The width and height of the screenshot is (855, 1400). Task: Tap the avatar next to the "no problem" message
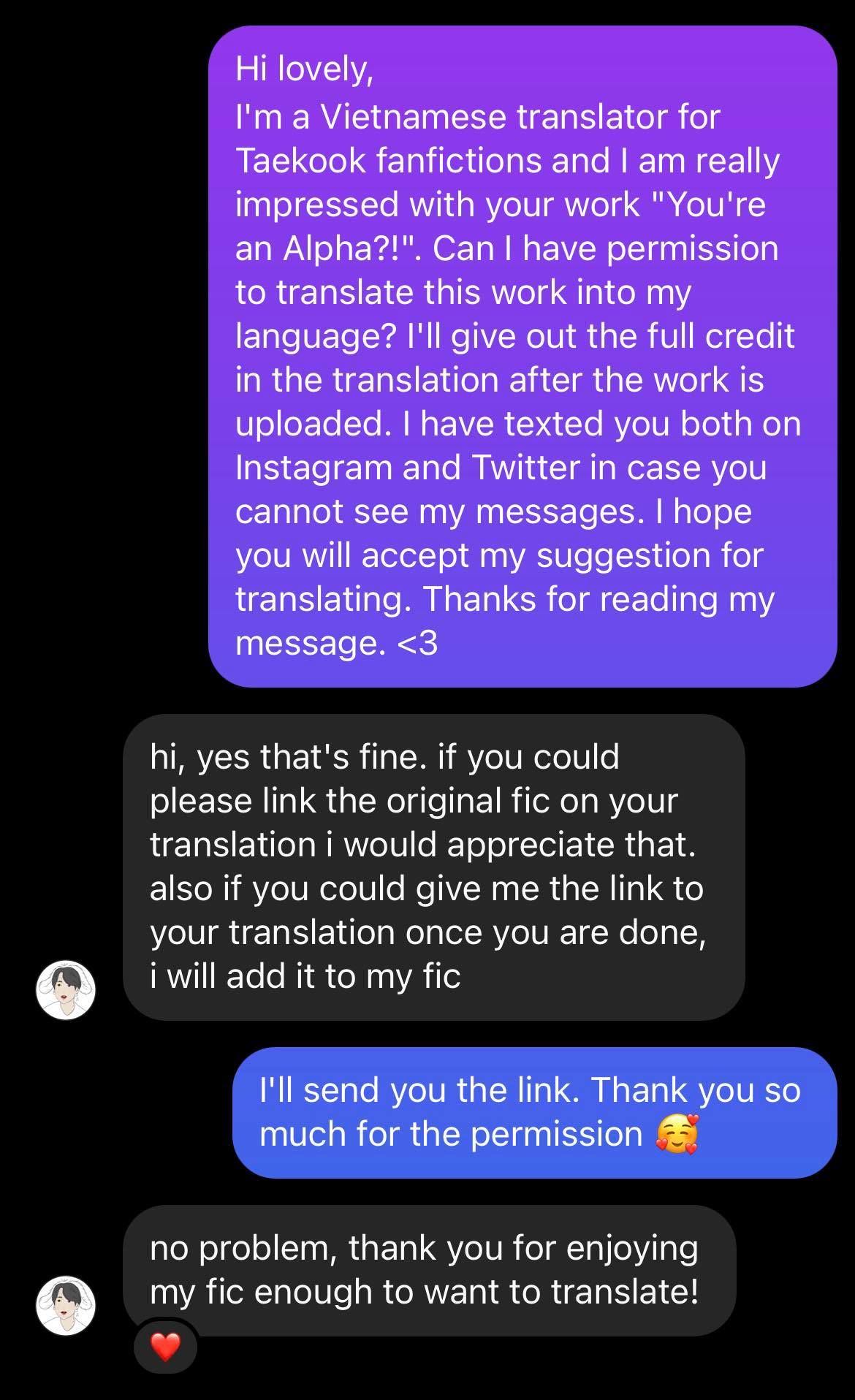pos(66,1306)
